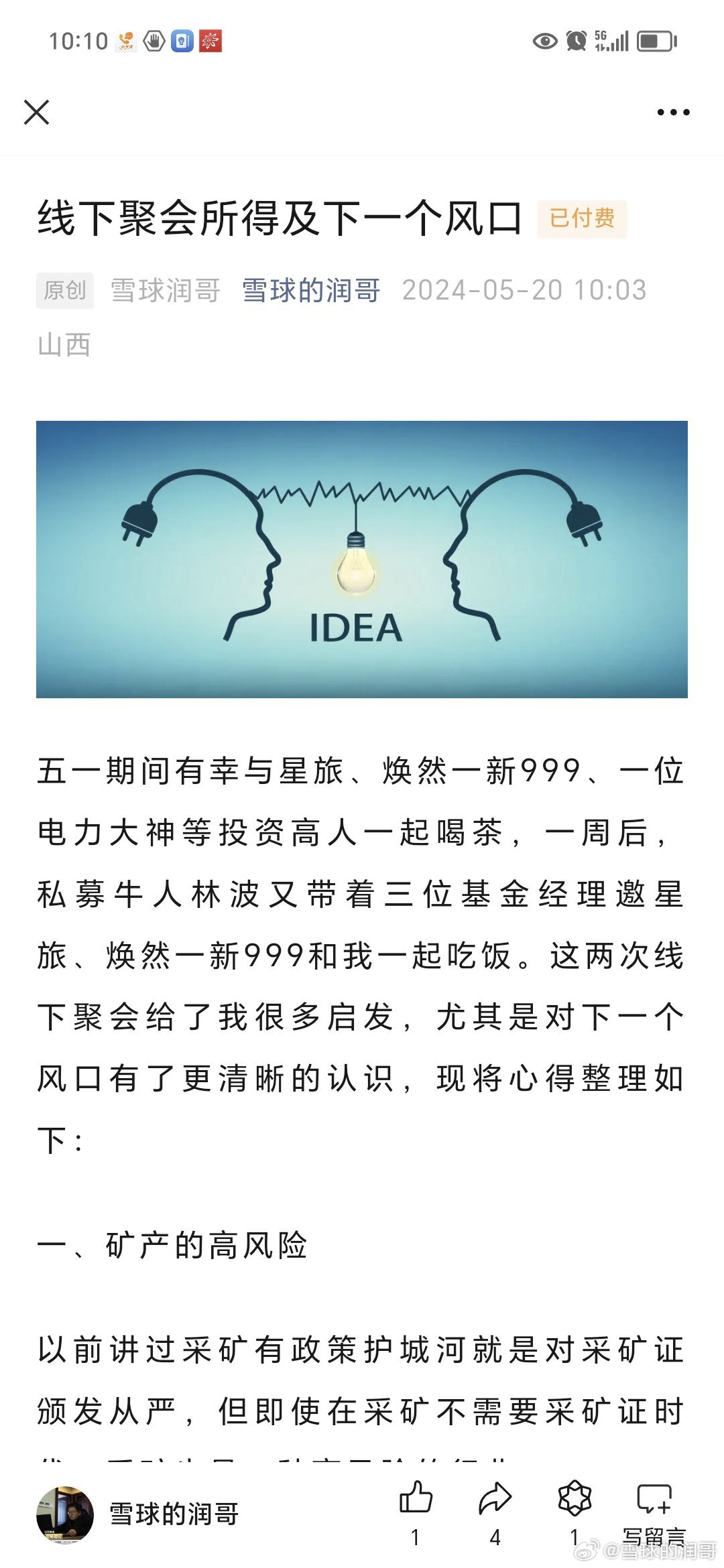724x1568 pixels.
Task: Like the article with thumbs-up
Action: (x=416, y=1499)
